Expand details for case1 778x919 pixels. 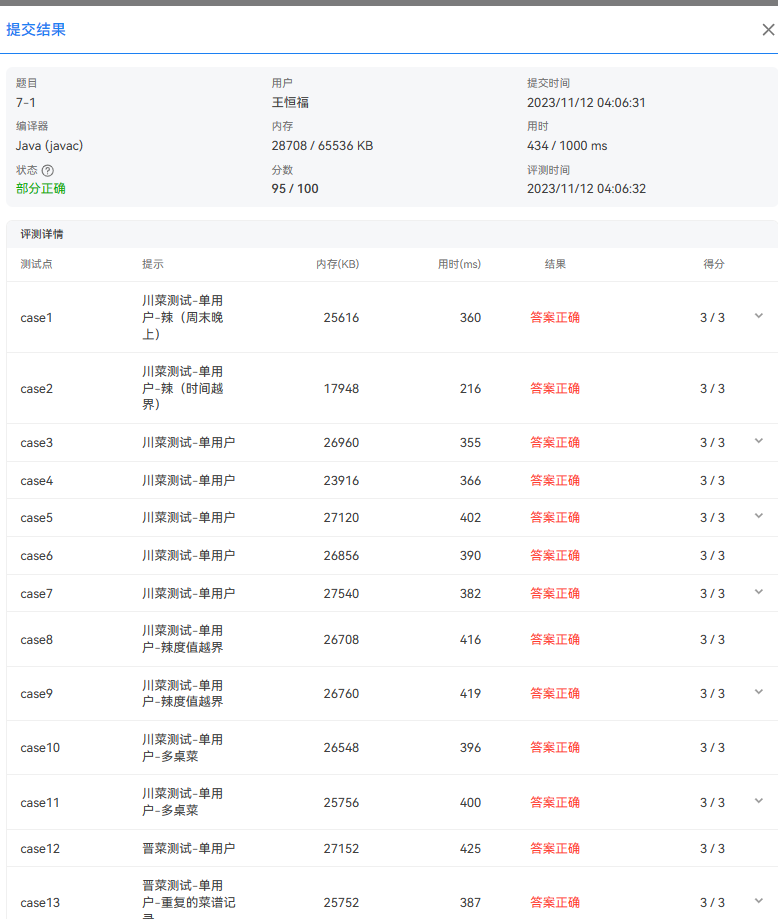tap(758, 316)
